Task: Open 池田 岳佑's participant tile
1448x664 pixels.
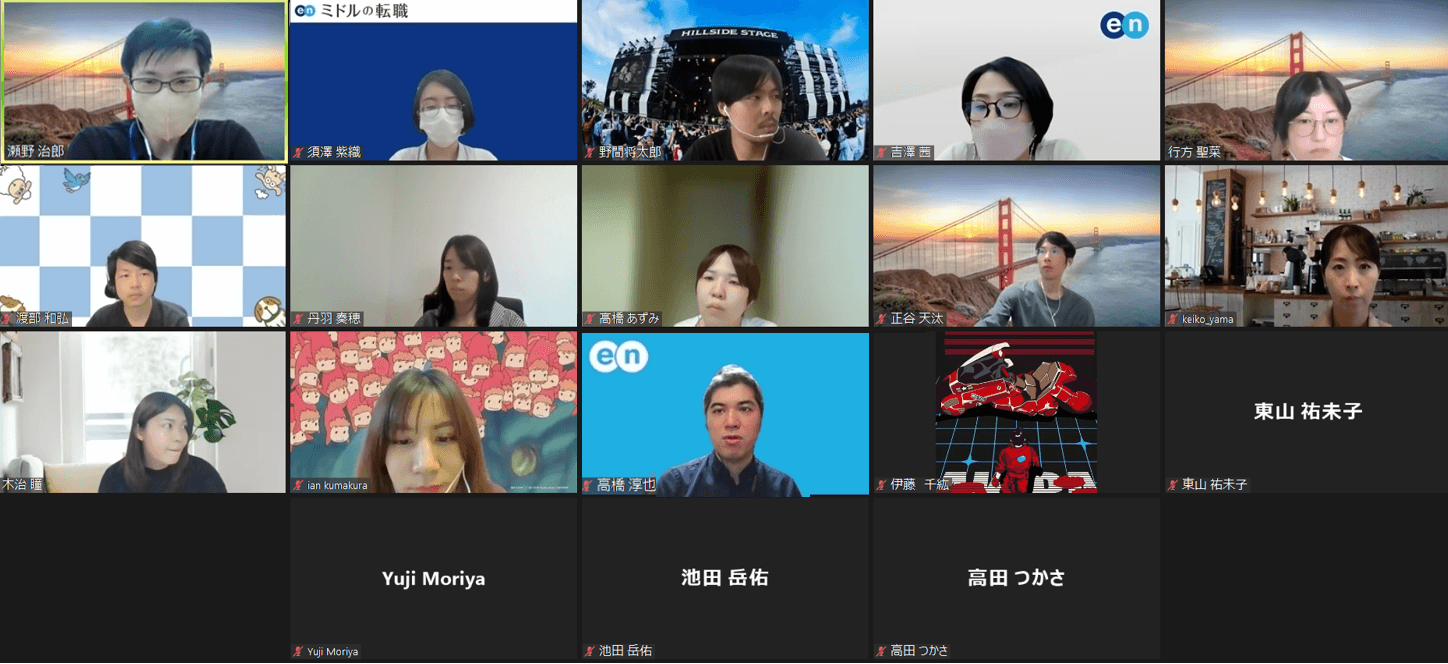Action: pyautogui.click(x=725, y=578)
